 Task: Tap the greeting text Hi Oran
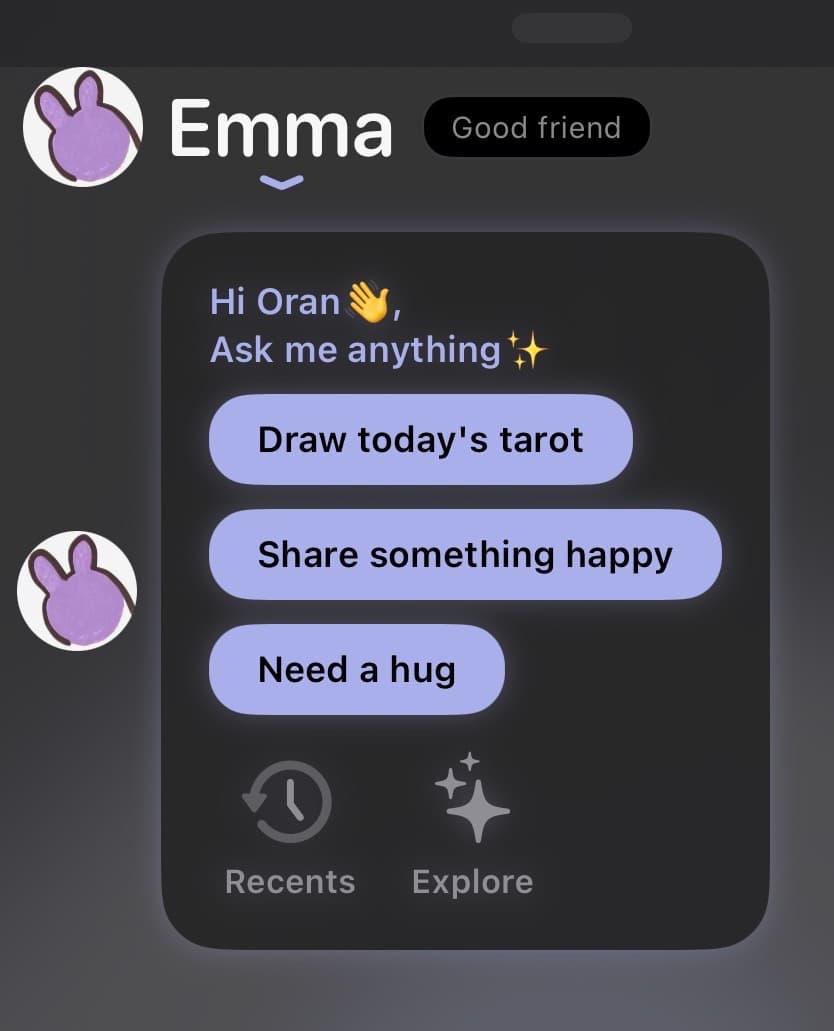pos(274,300)
